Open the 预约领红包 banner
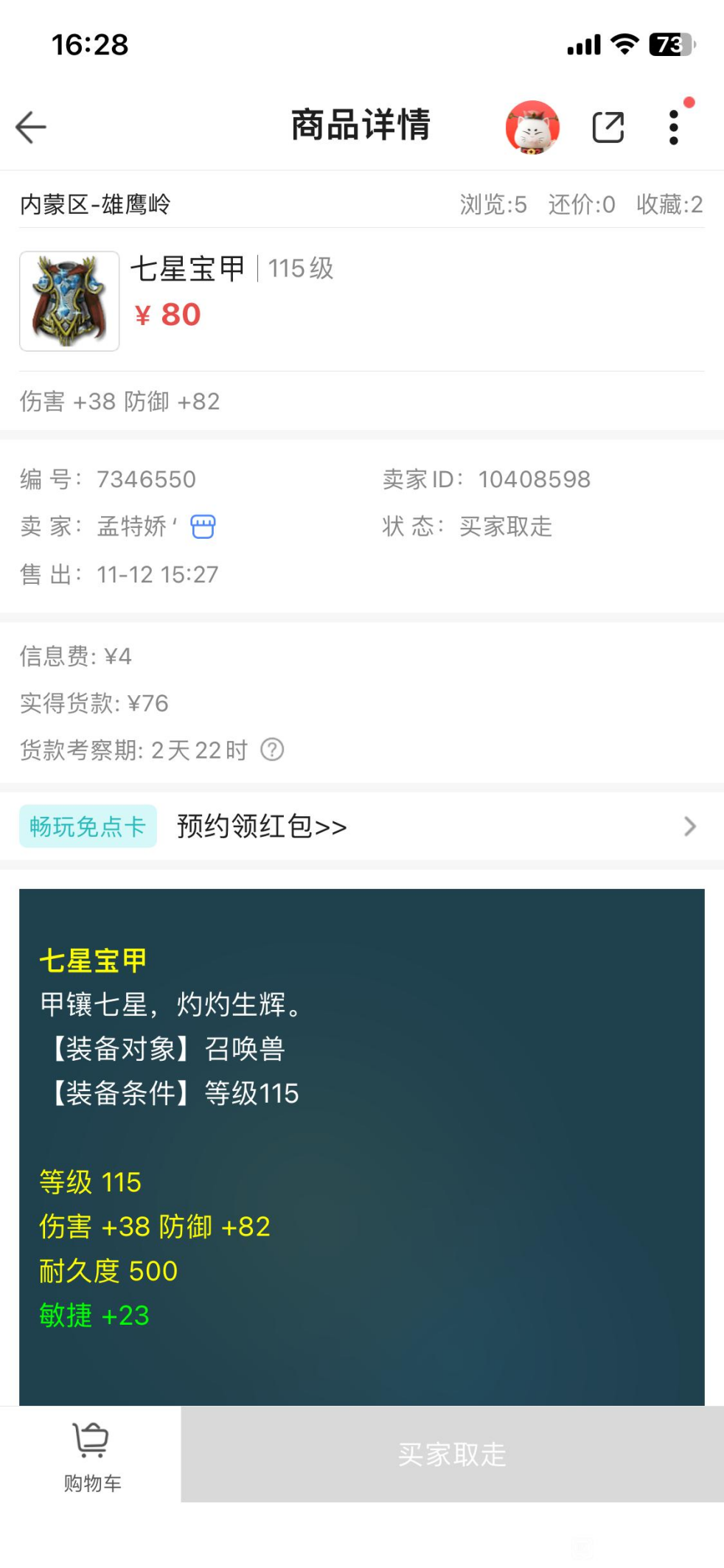This screenshot has width=724, height=1568. pos(361,826)
